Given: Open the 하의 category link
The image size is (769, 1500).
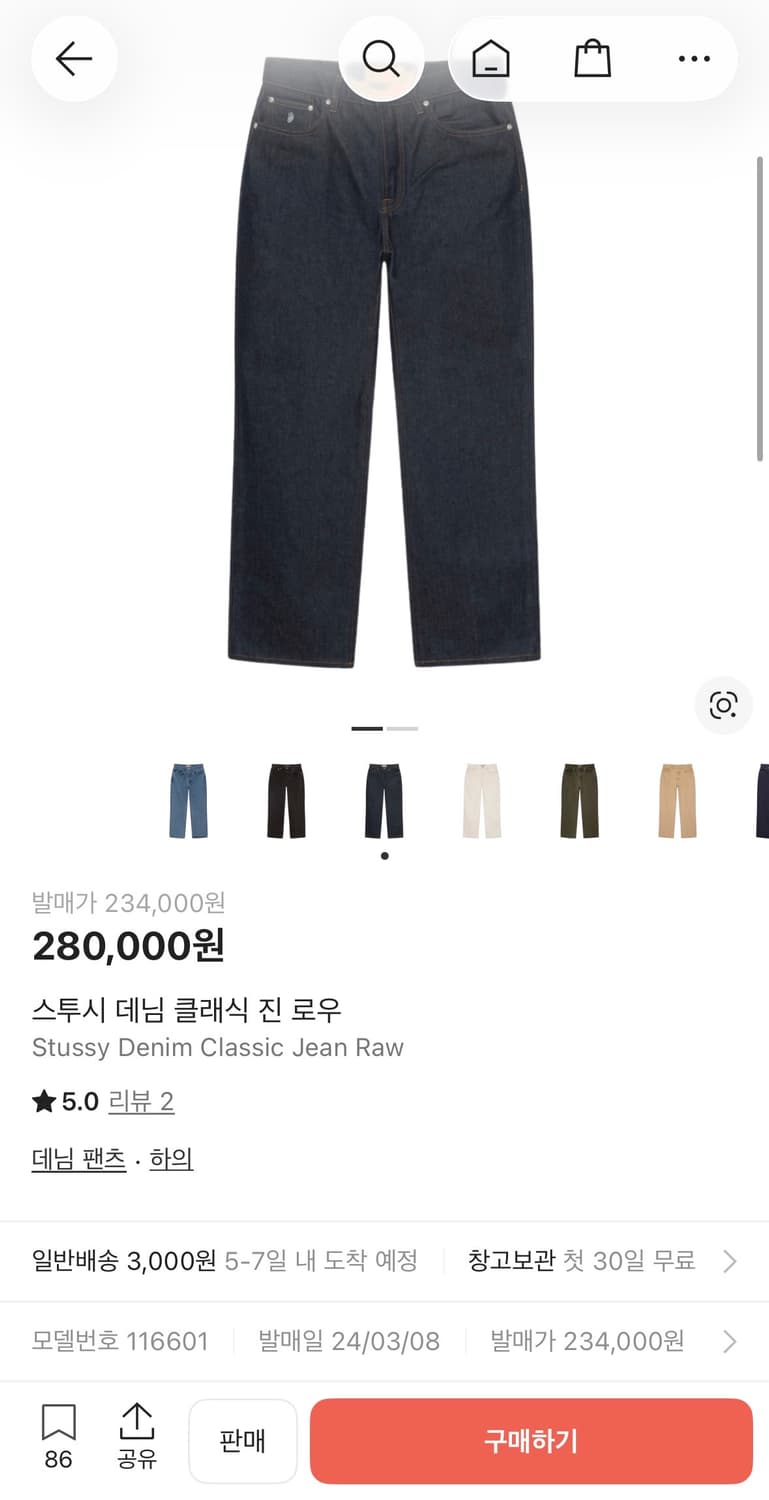Looking at the screenshot, I should [x=170, y=1157].
